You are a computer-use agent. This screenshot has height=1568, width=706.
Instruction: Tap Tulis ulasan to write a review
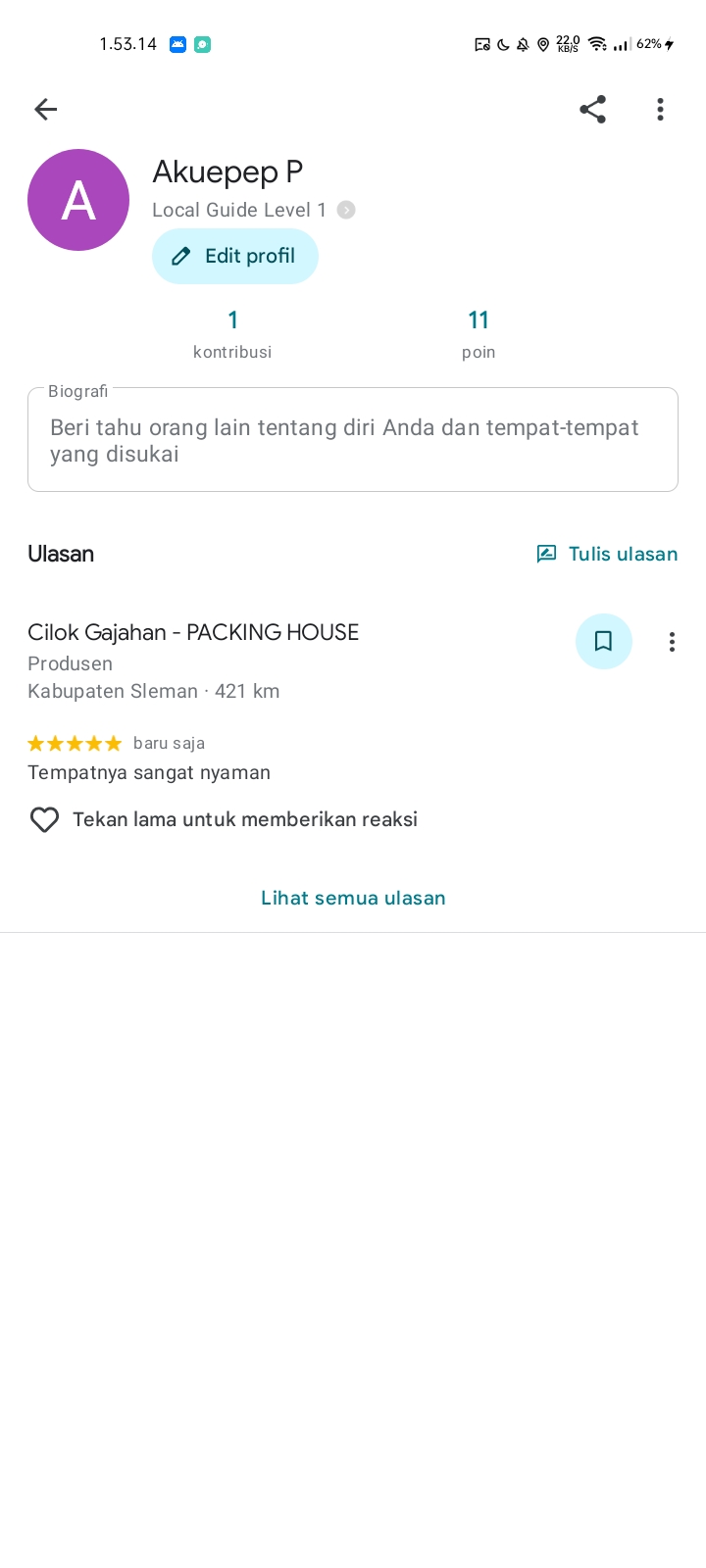607,554
